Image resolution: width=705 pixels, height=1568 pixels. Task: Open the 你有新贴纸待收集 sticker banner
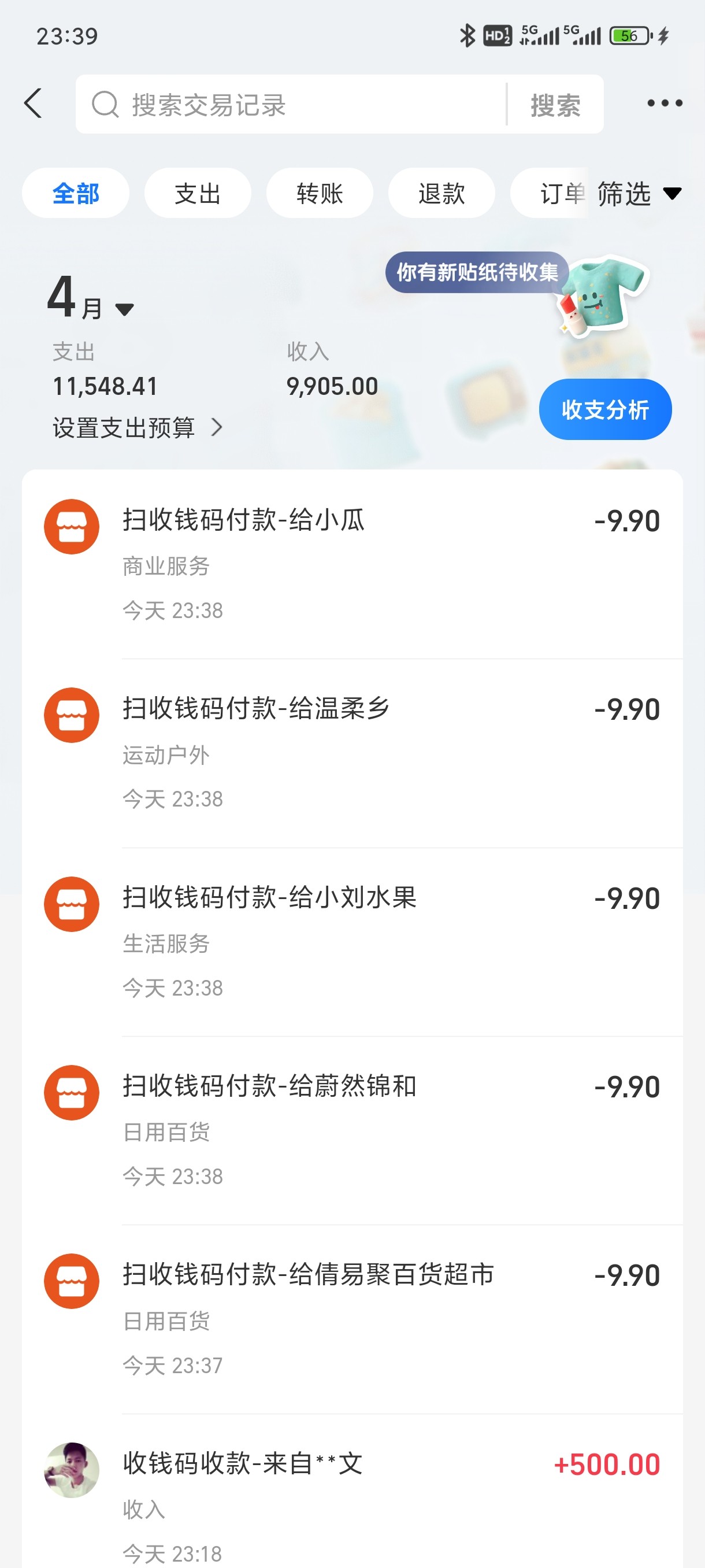click(477, 272)
